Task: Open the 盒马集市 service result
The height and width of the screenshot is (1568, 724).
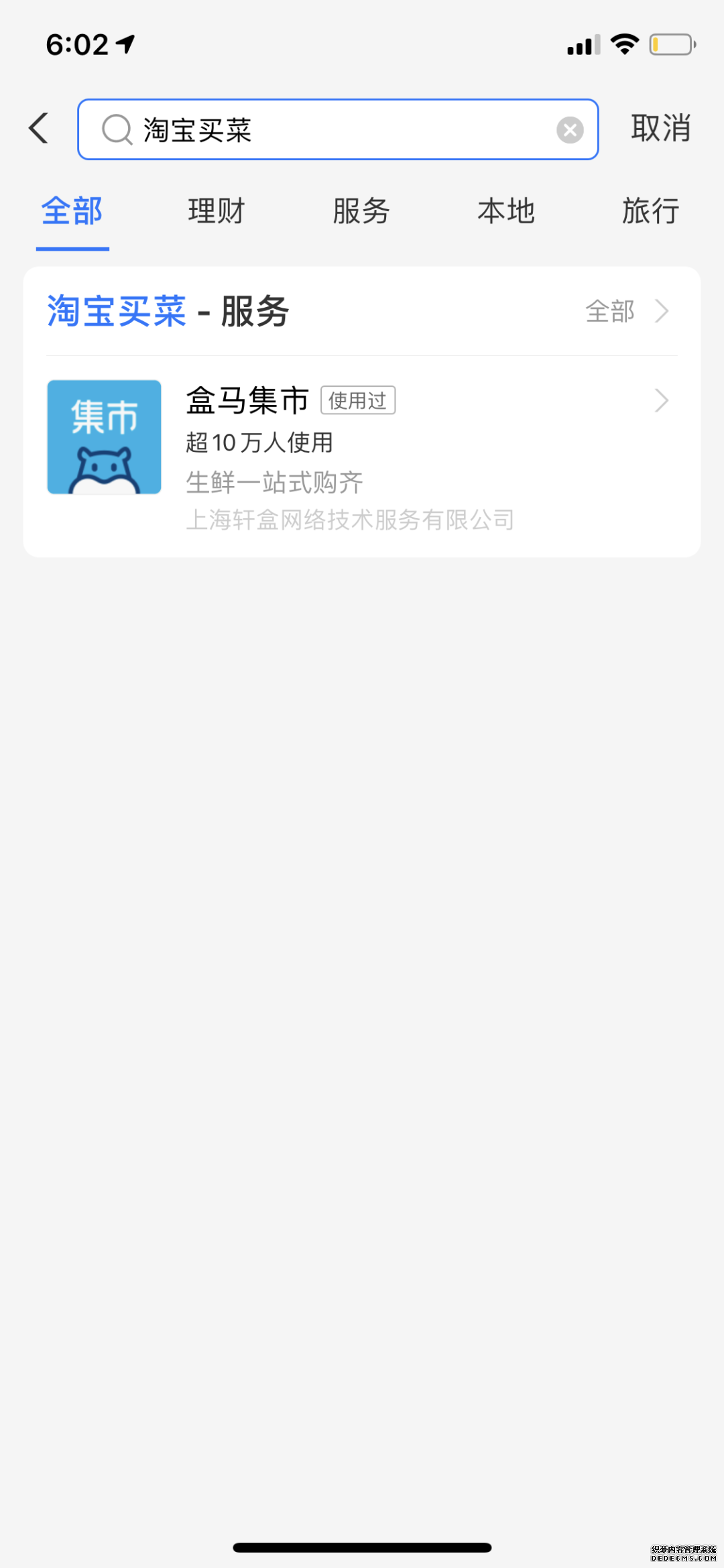Action: [362, 456]
